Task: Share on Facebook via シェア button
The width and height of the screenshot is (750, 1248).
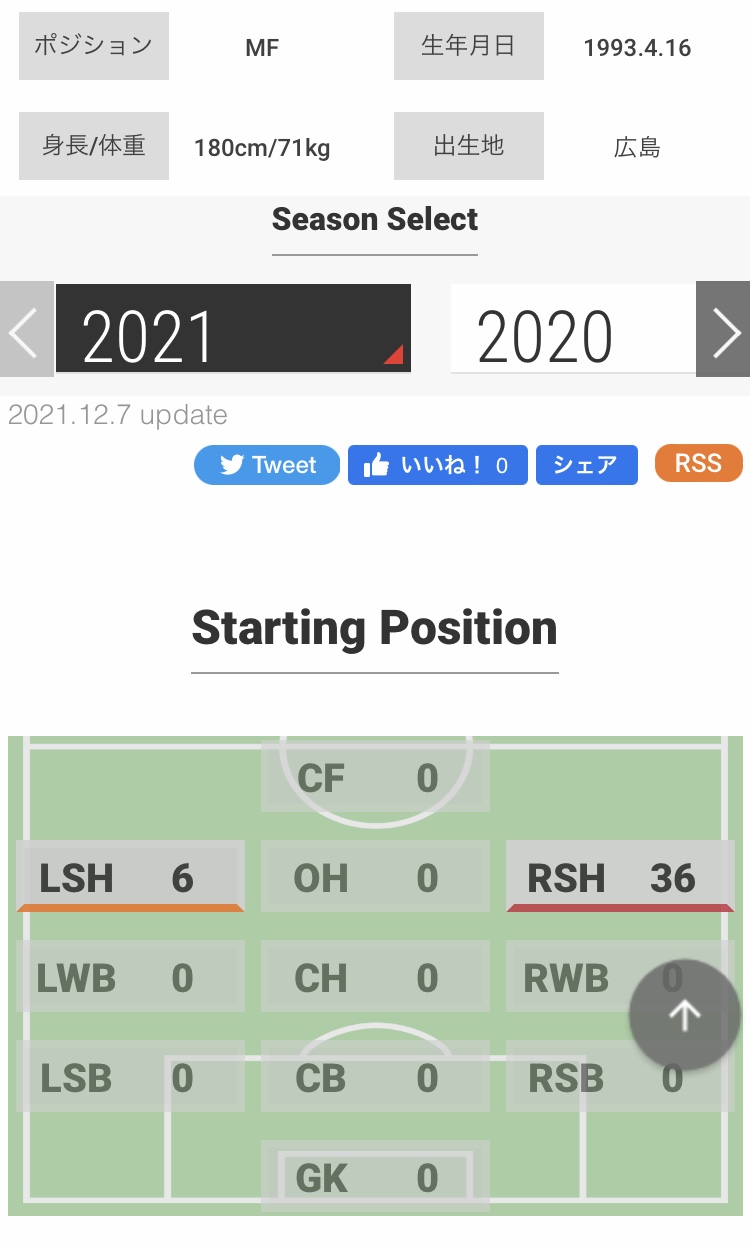Action: (587, 465)
